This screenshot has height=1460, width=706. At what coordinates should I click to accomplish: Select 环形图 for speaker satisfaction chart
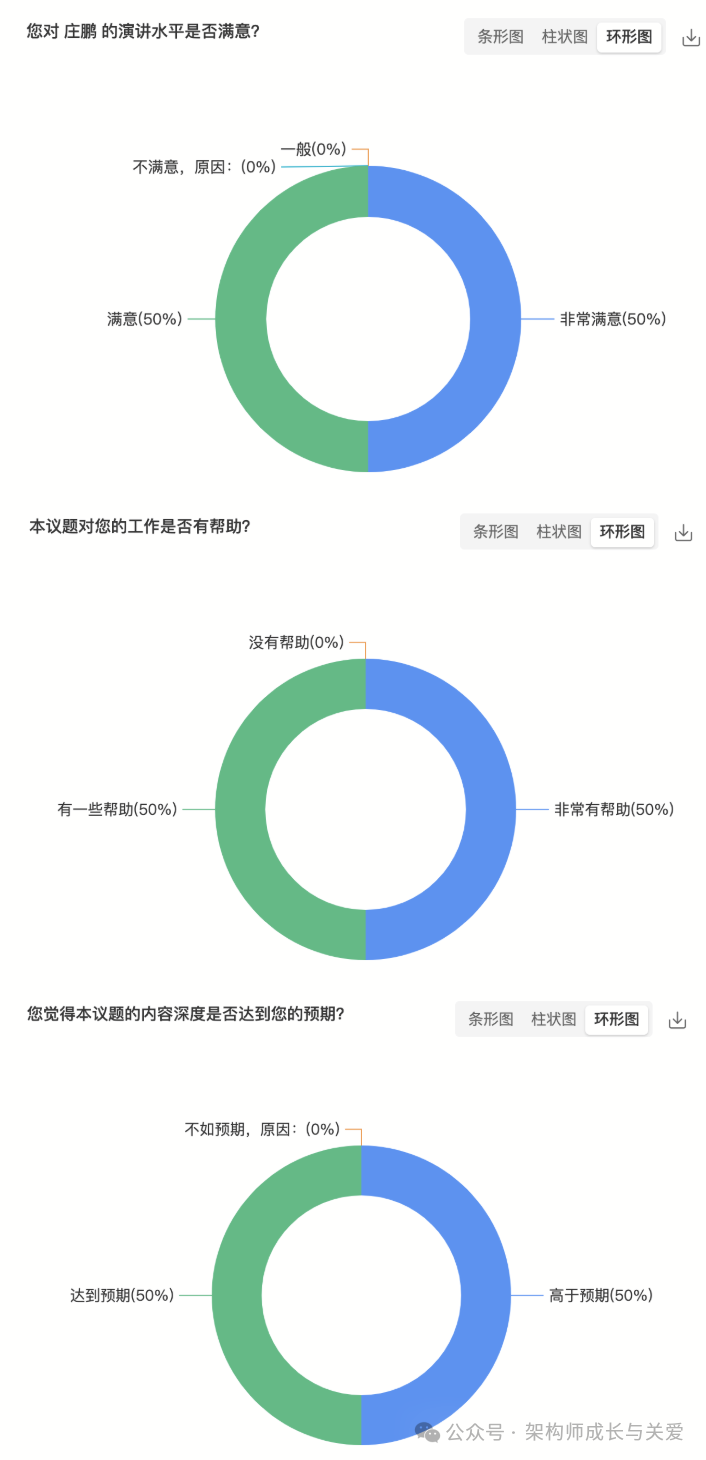[x=629, y=37]
